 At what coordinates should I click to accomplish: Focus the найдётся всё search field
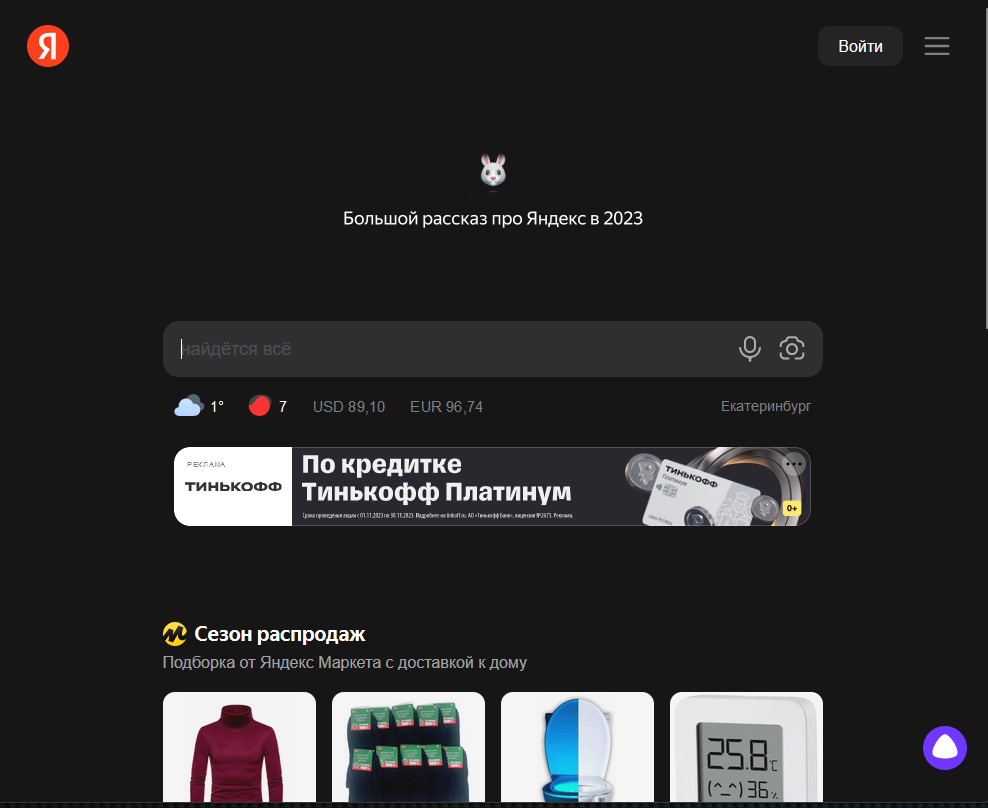[450, 349]
